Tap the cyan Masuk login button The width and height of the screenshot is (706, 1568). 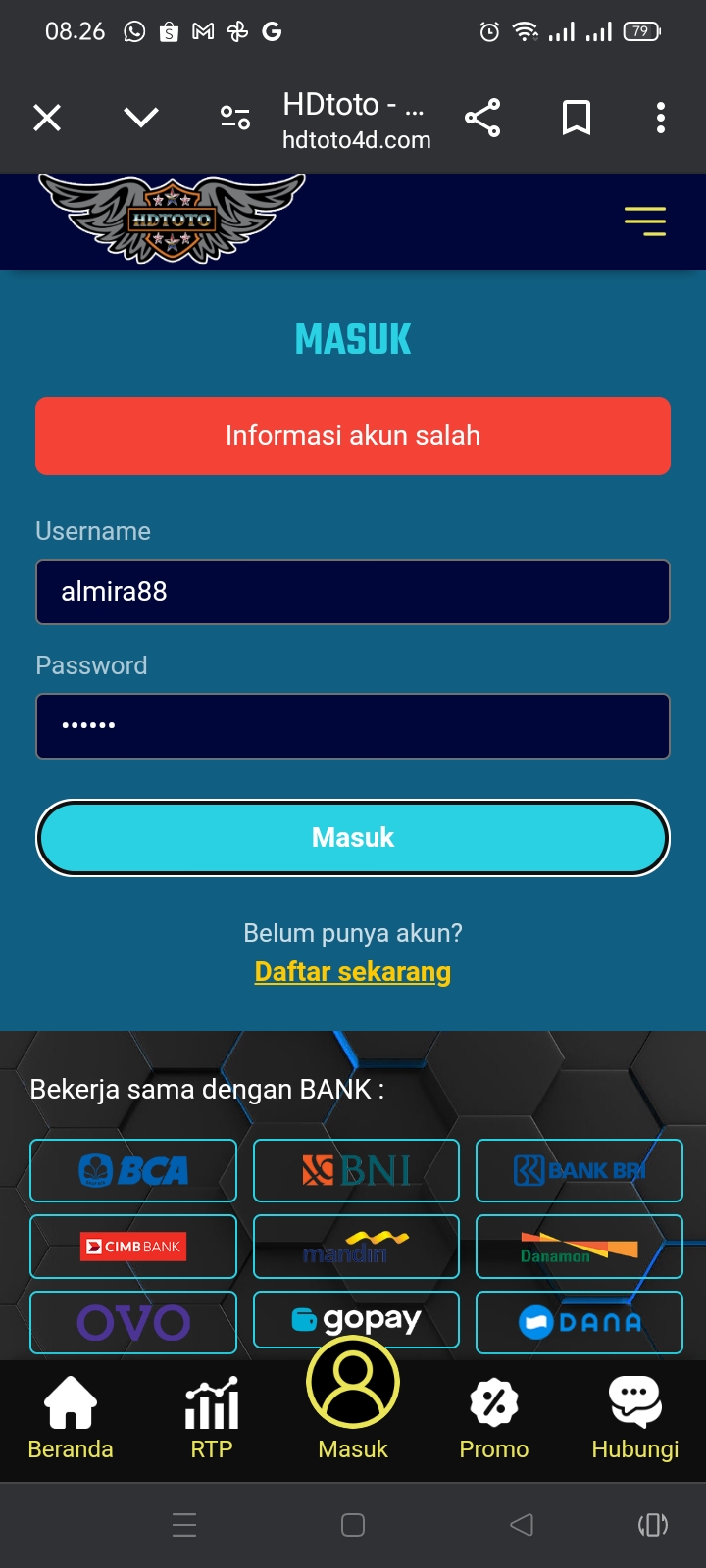tap(353, 838)
